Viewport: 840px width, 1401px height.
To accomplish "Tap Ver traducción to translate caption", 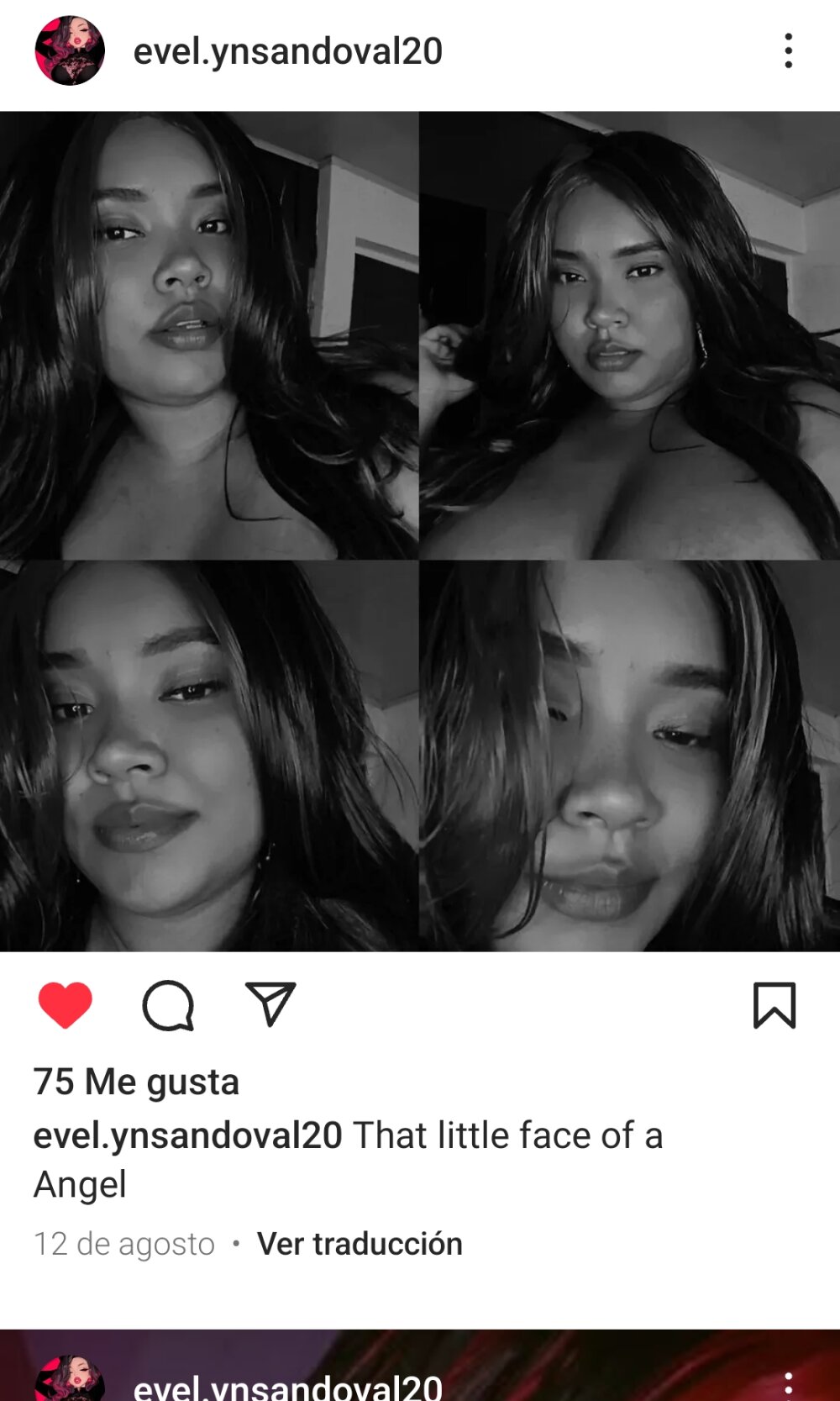I will (360, 1244).
